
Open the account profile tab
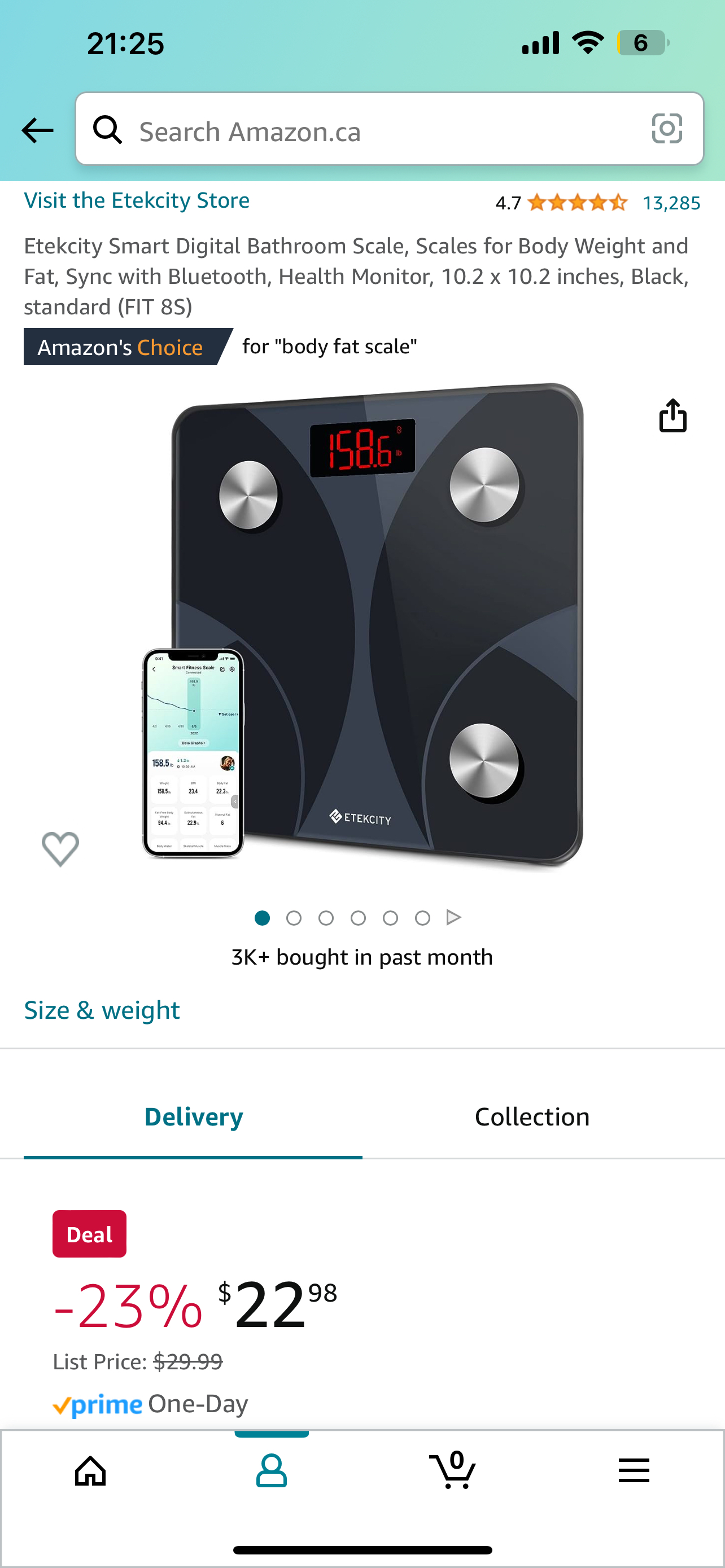[271, 1471]
